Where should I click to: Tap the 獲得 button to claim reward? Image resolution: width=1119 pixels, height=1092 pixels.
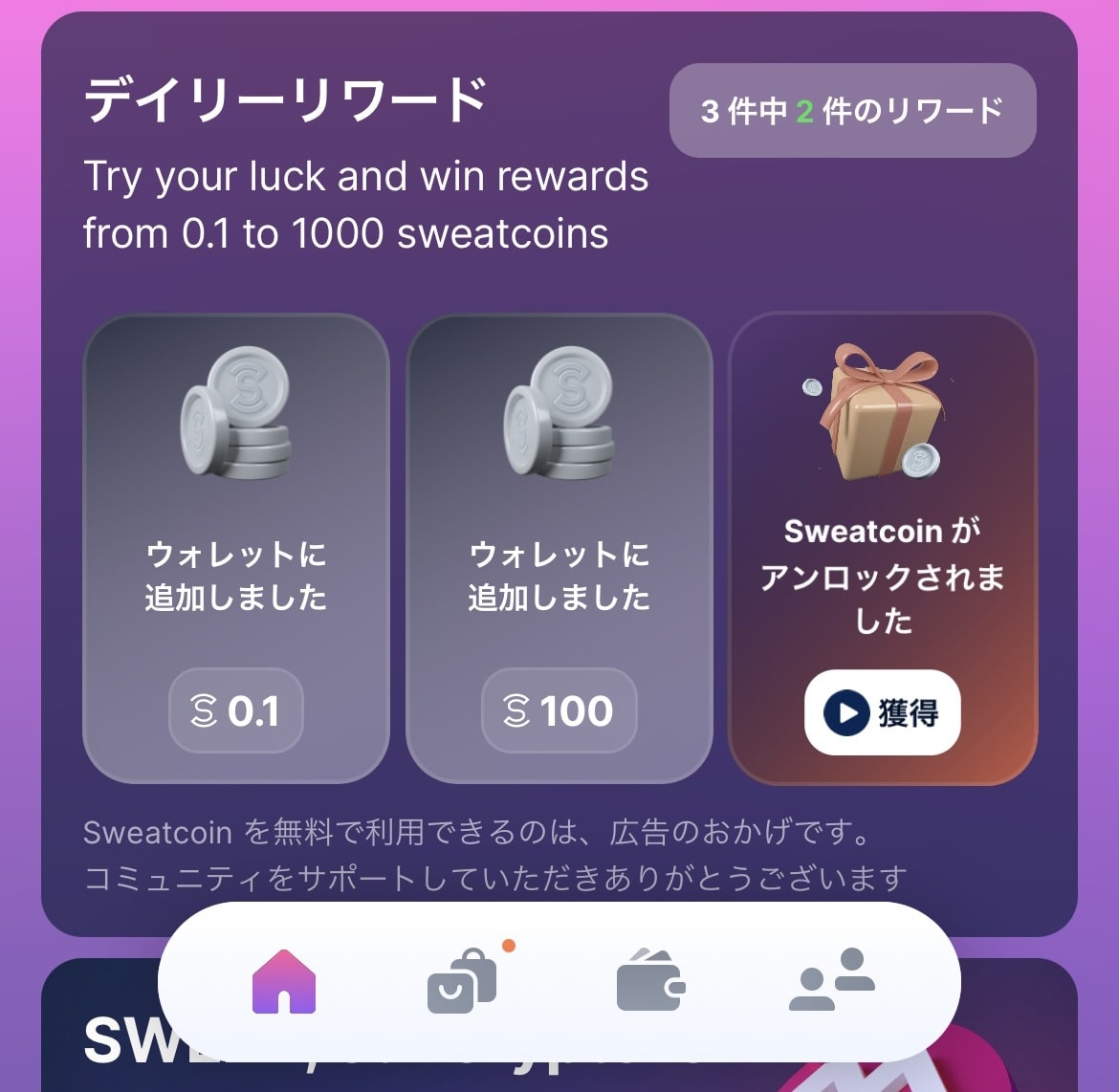coord(882,712)
